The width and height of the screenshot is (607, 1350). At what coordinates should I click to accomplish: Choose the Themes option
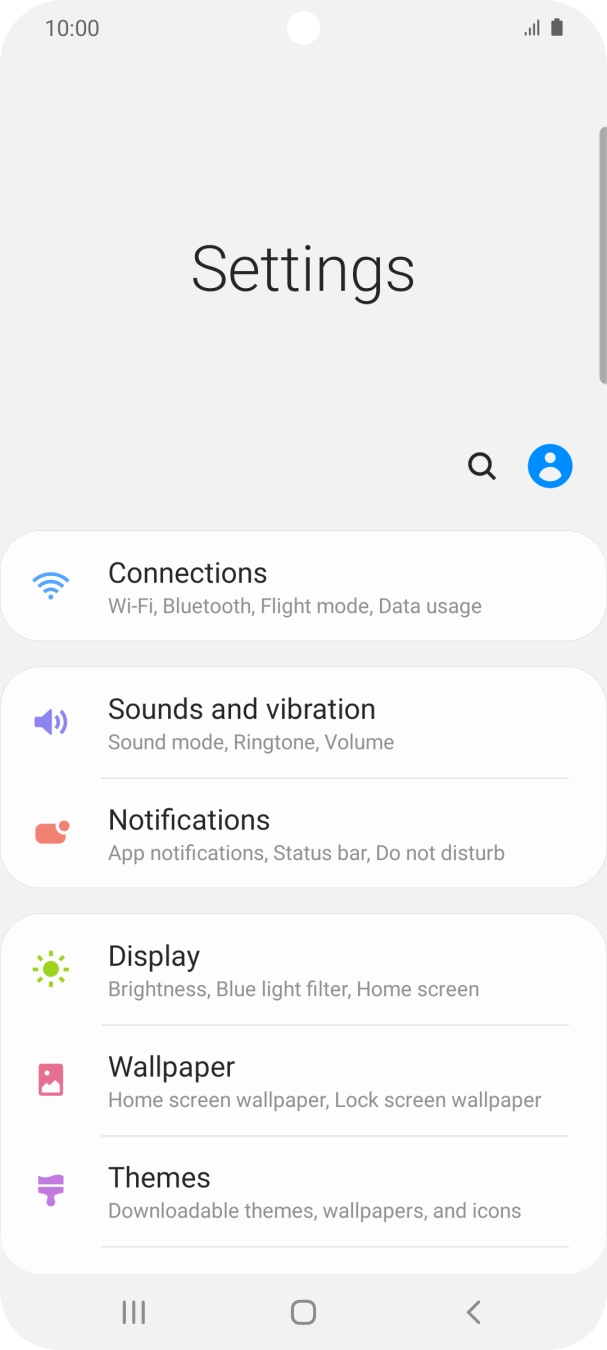303,1192
